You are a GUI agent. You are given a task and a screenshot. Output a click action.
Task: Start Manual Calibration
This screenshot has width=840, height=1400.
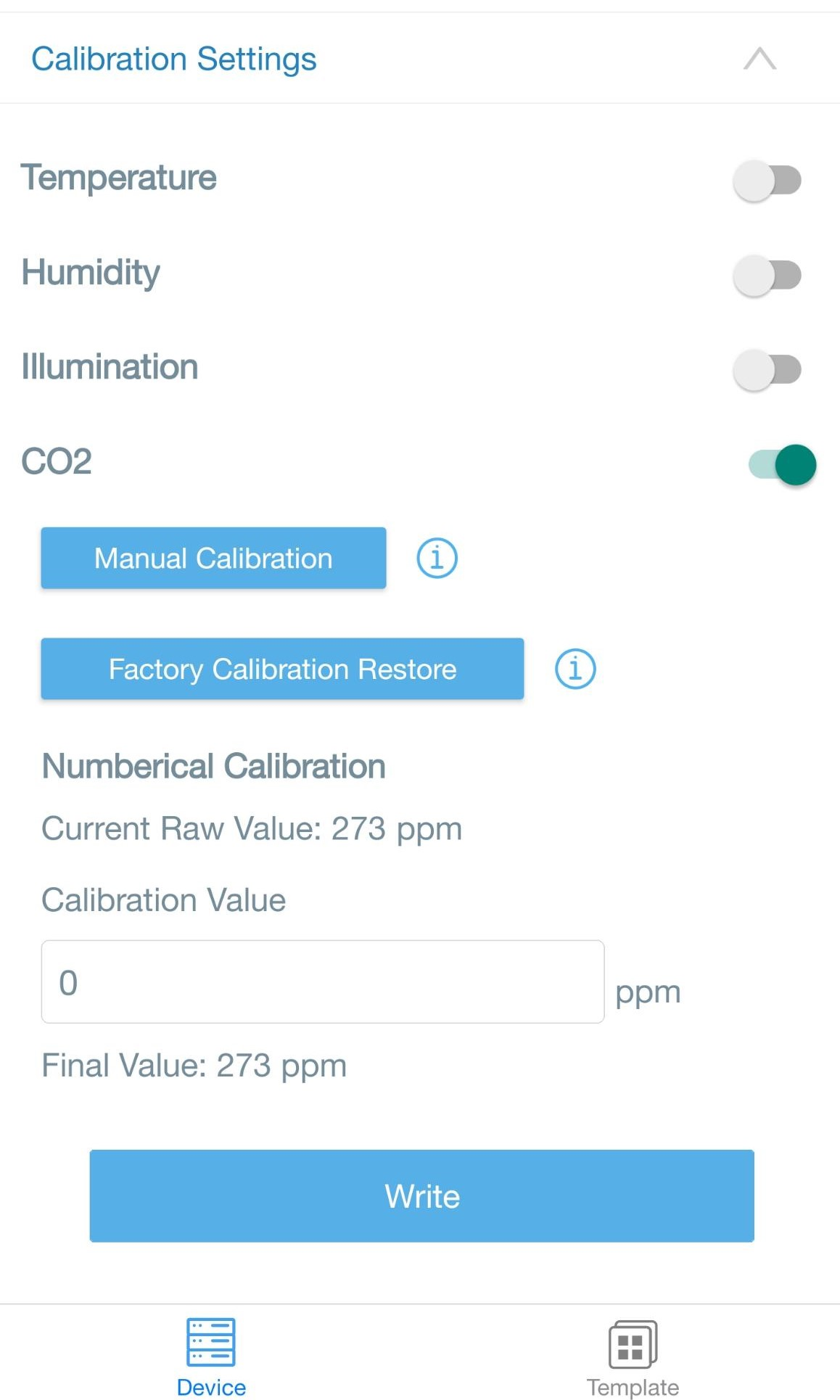[x=213, y=558]
